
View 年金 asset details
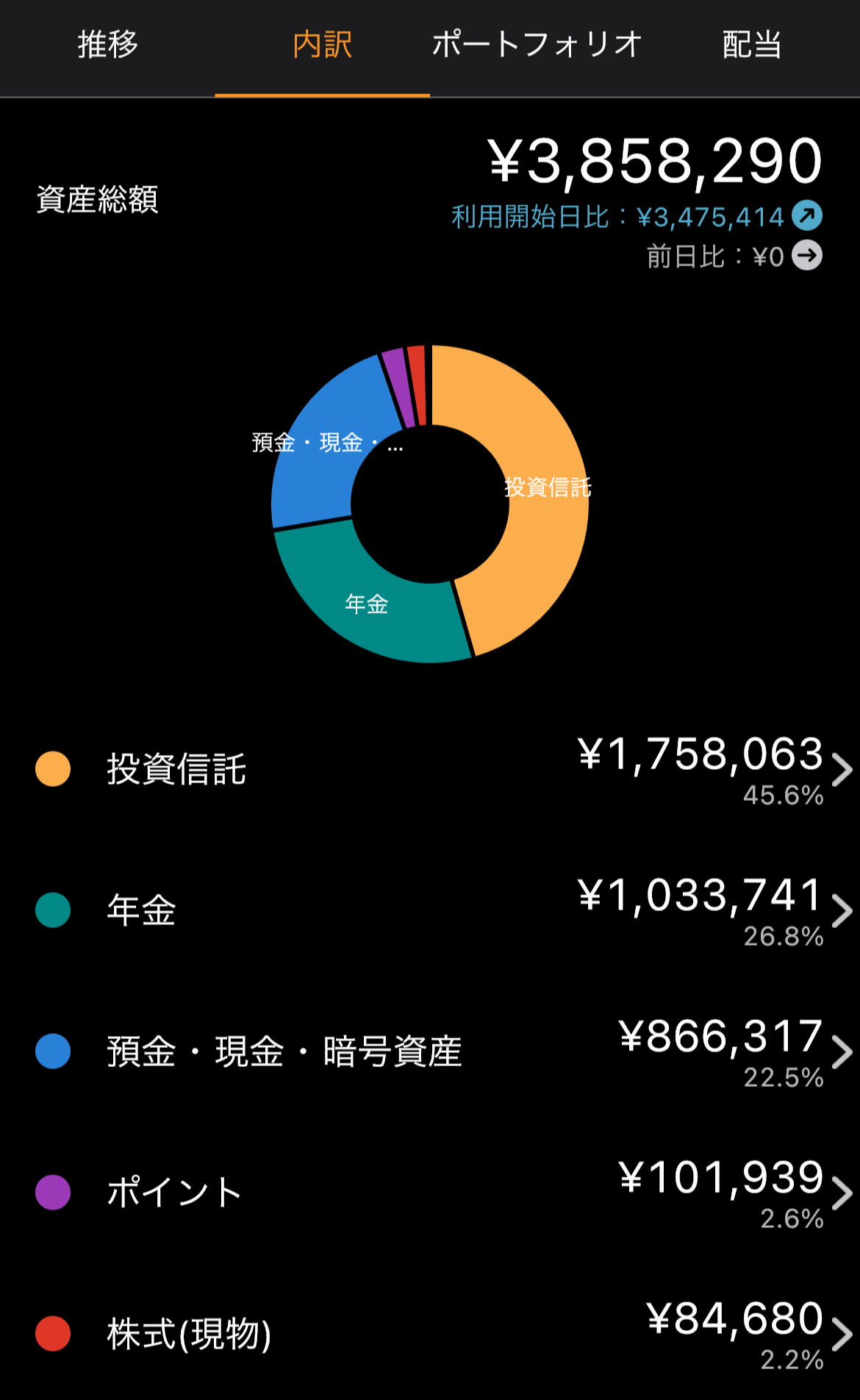430,911
